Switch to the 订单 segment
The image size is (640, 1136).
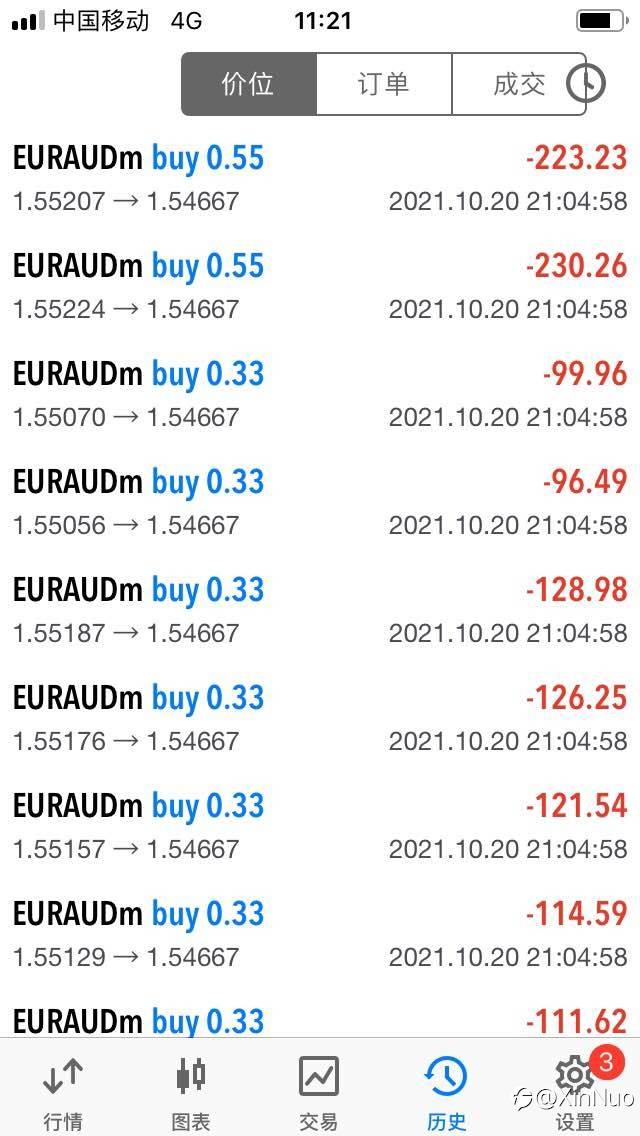pyautogui.click(x=384, y=84)
